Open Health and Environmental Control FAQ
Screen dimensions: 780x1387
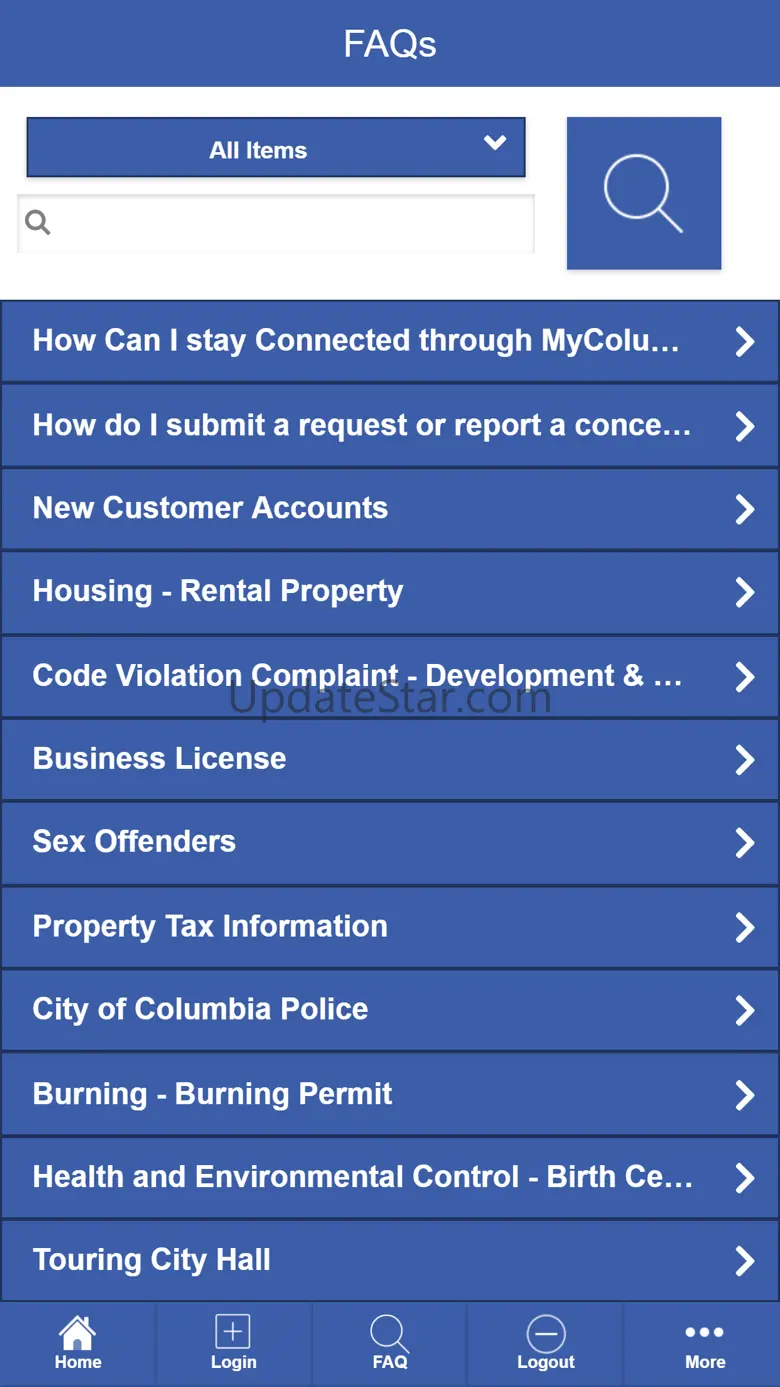coord(390,1177)
